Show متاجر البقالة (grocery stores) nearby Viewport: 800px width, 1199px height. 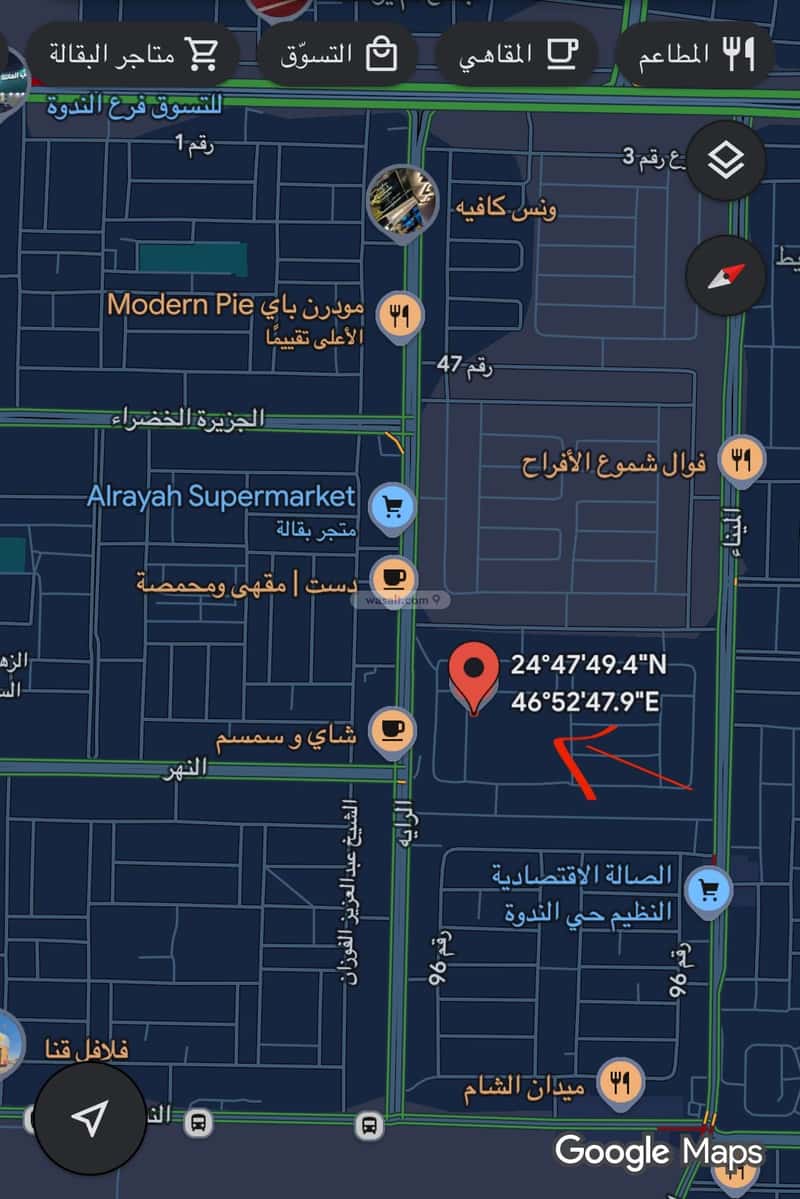(132, 56)
